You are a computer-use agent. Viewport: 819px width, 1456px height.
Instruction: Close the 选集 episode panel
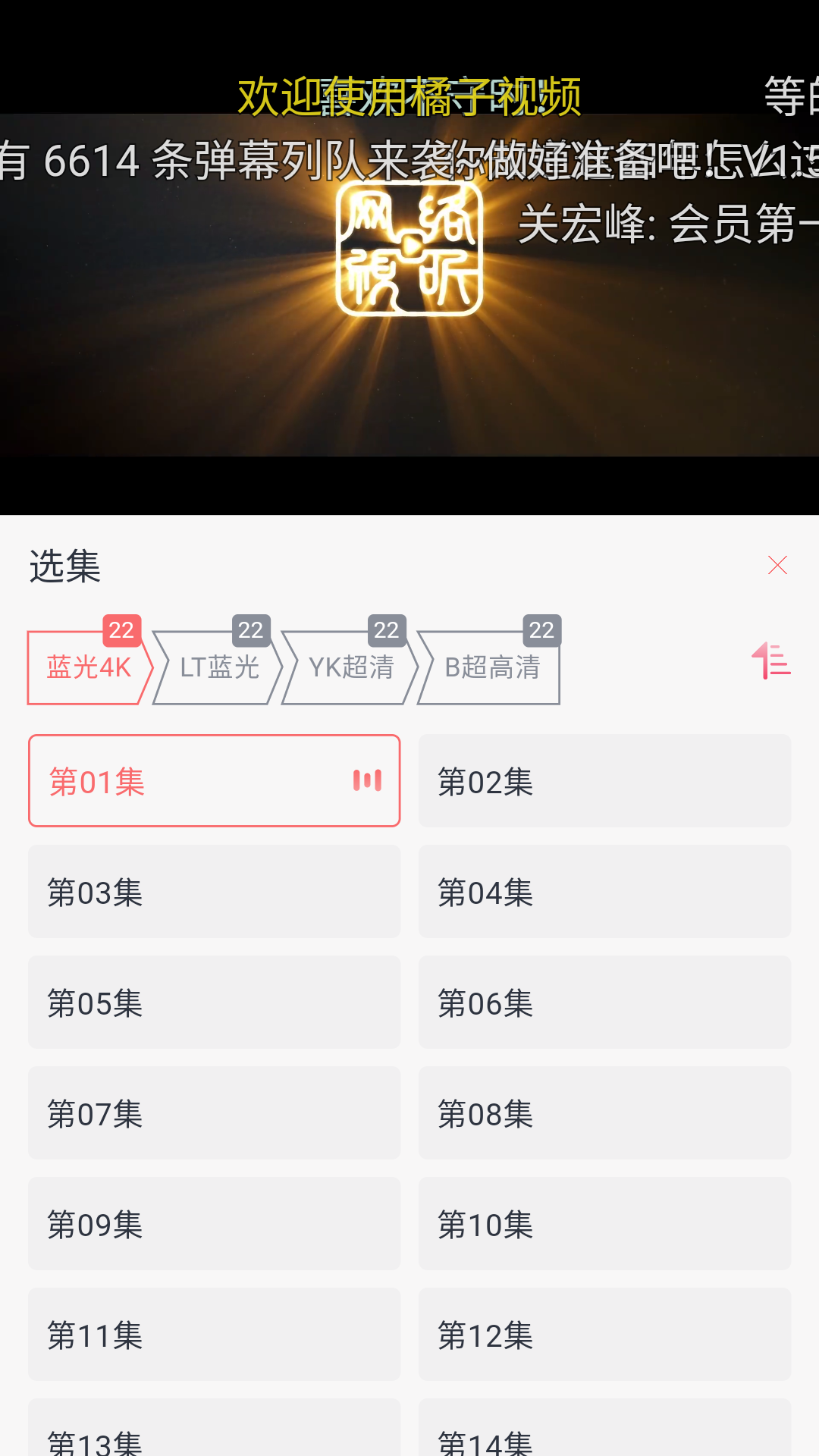(x=777, y=565)
